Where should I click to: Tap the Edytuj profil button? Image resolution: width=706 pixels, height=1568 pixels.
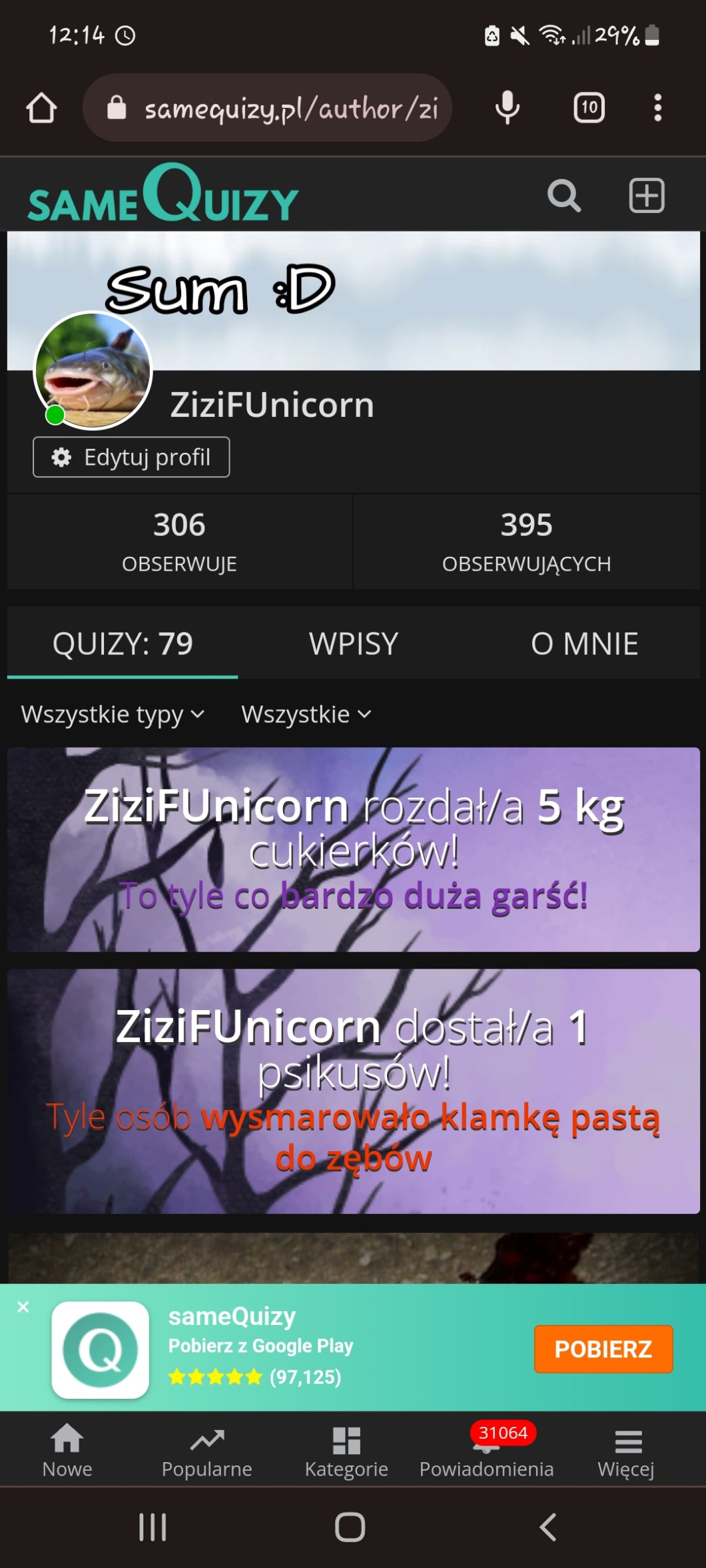tap(131, 457)
